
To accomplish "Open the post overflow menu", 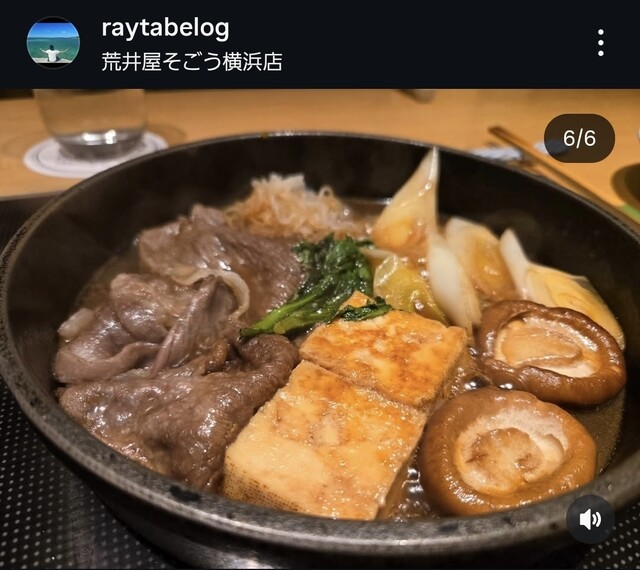I will coord(600,43).
